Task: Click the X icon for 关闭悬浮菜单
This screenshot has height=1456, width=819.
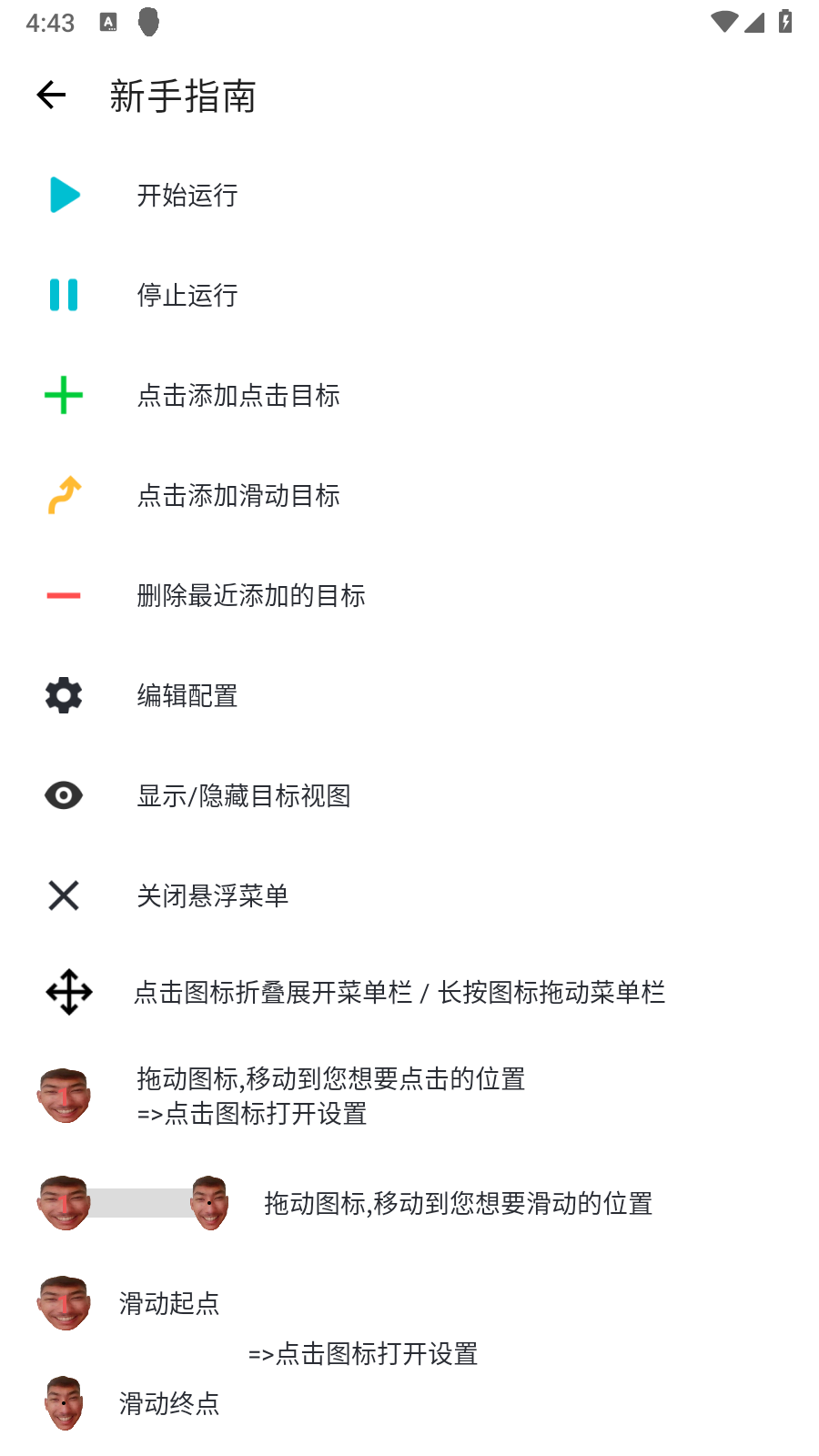Action: 63,895
